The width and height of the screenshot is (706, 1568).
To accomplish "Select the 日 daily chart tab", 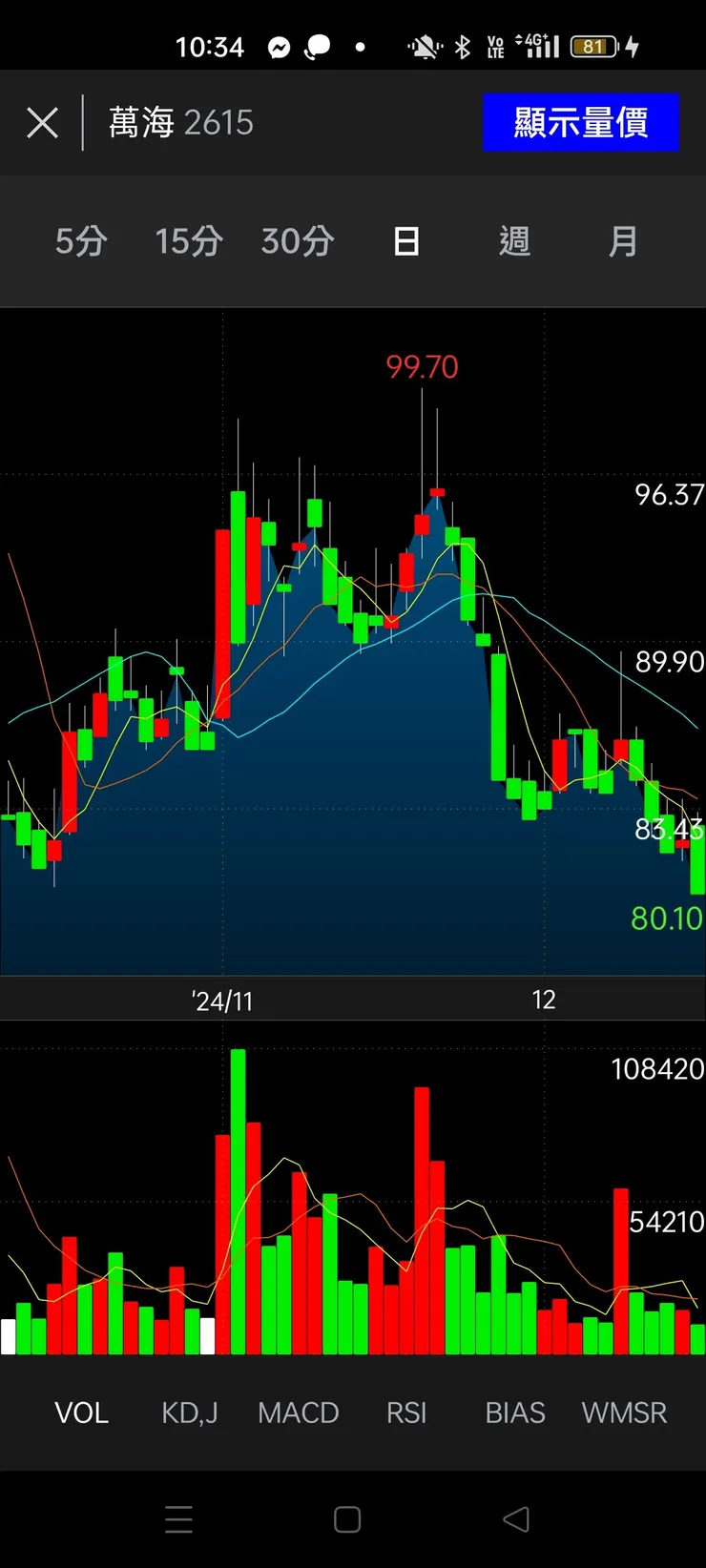I will (406, 241).
